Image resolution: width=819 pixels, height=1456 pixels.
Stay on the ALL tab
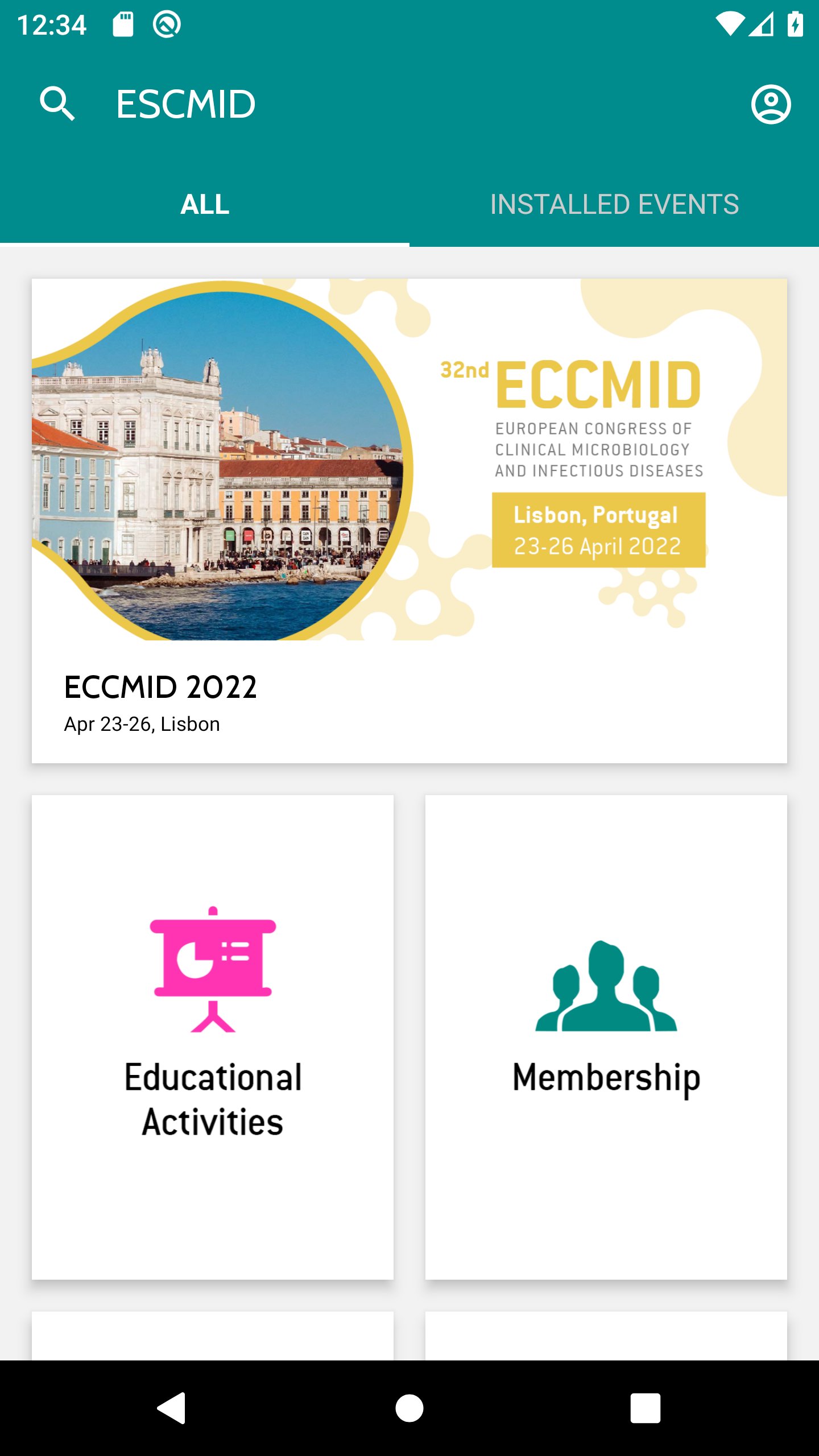tap(205, 204)
